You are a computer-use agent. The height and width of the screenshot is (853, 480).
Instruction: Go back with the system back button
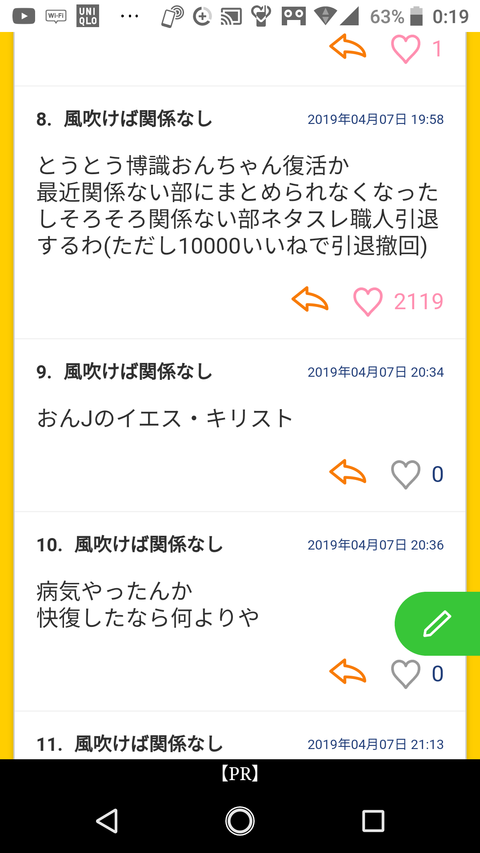[x=107, y=820]
